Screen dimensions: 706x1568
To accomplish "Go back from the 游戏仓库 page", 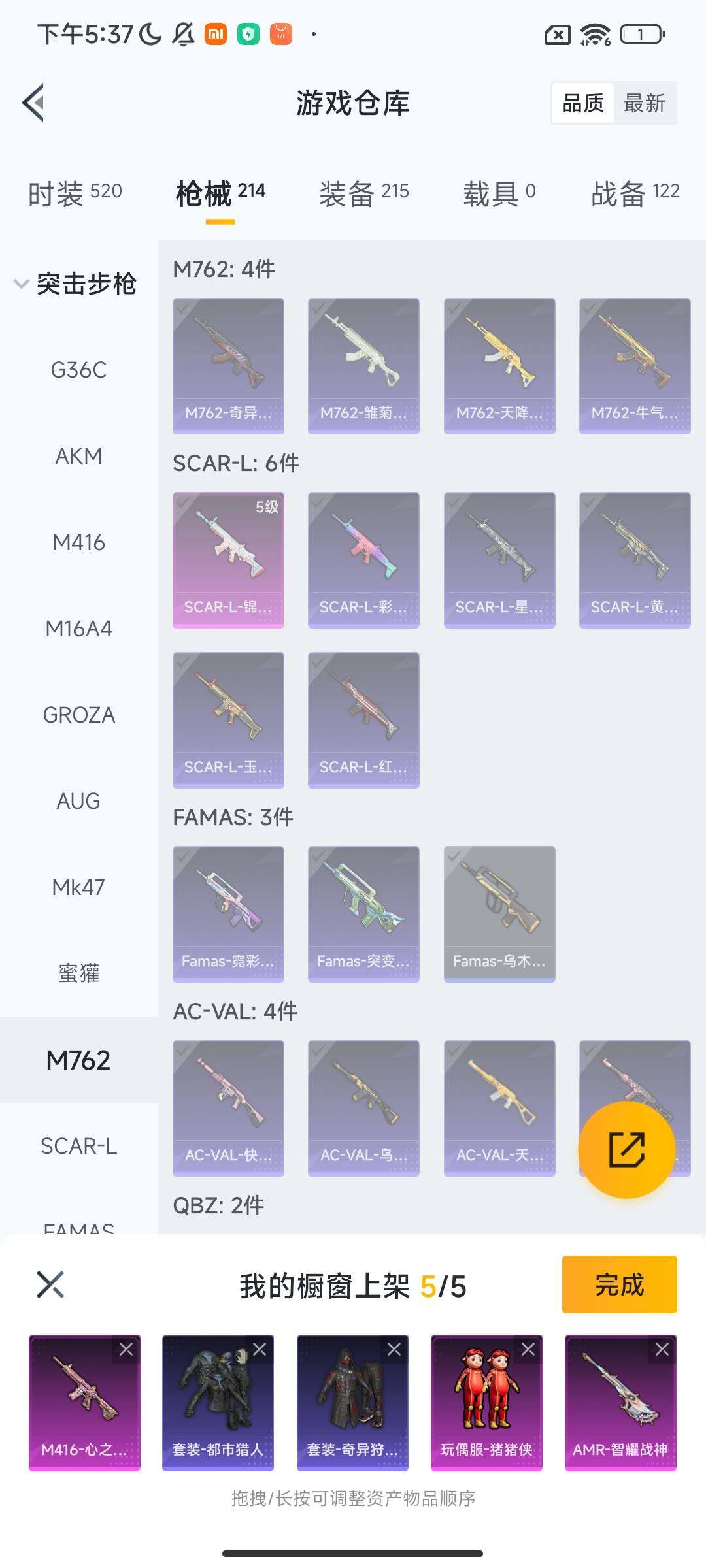I will point(34,103).
